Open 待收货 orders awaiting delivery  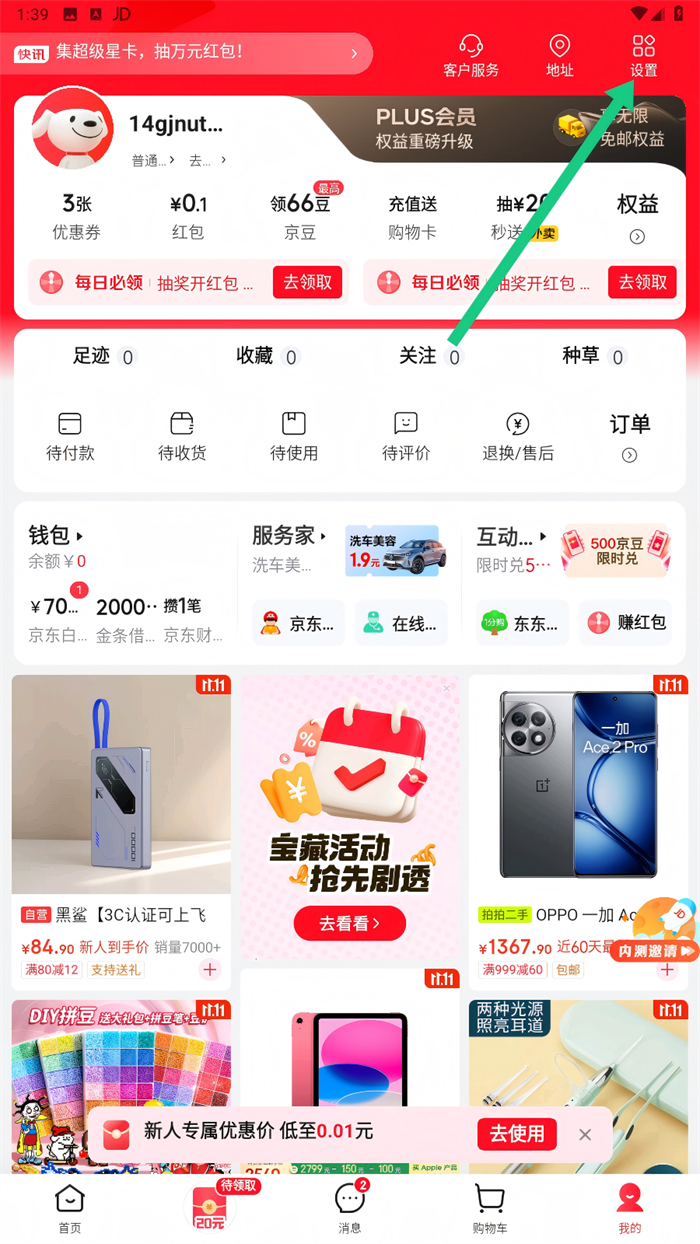pos(182,436)
